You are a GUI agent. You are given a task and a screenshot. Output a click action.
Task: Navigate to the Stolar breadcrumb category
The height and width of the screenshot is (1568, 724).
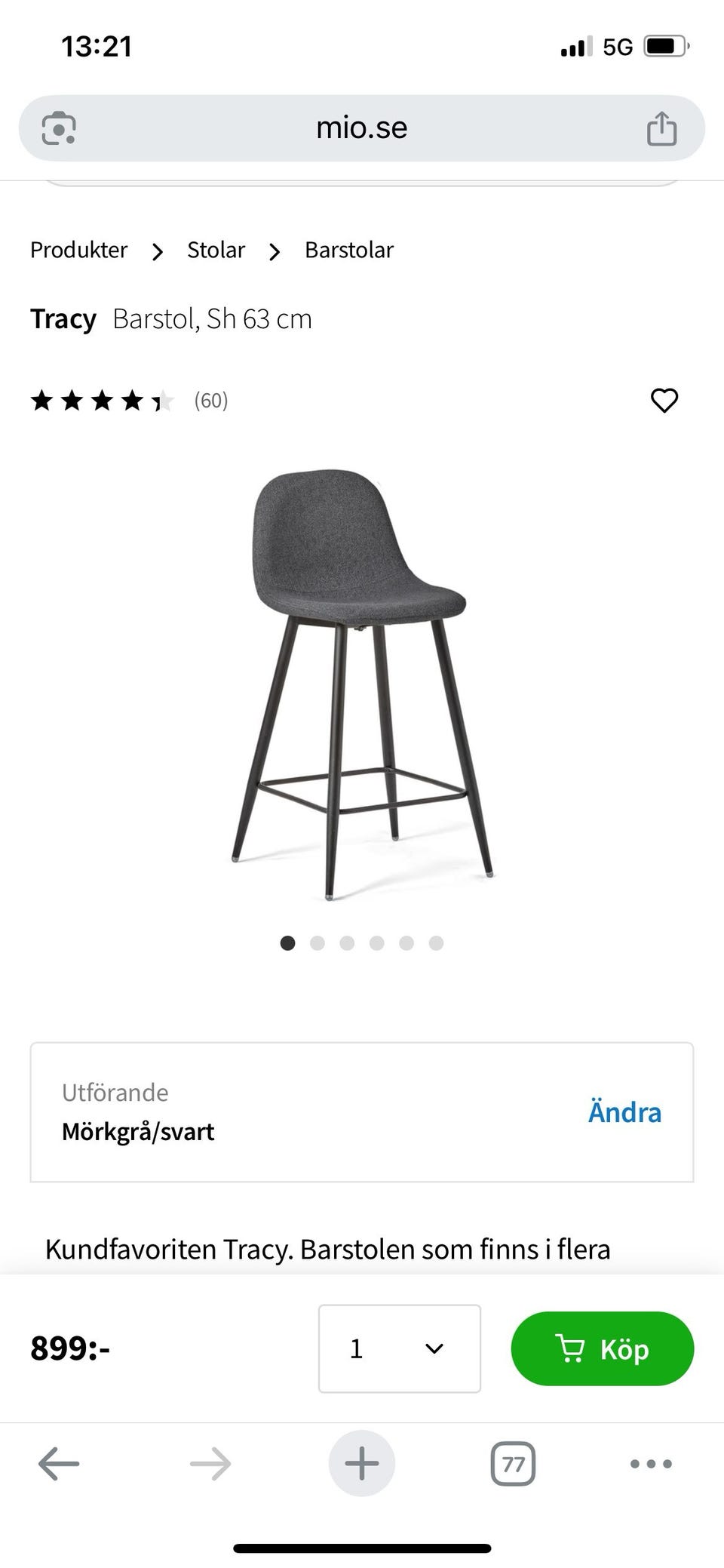(x=216, y=250)
